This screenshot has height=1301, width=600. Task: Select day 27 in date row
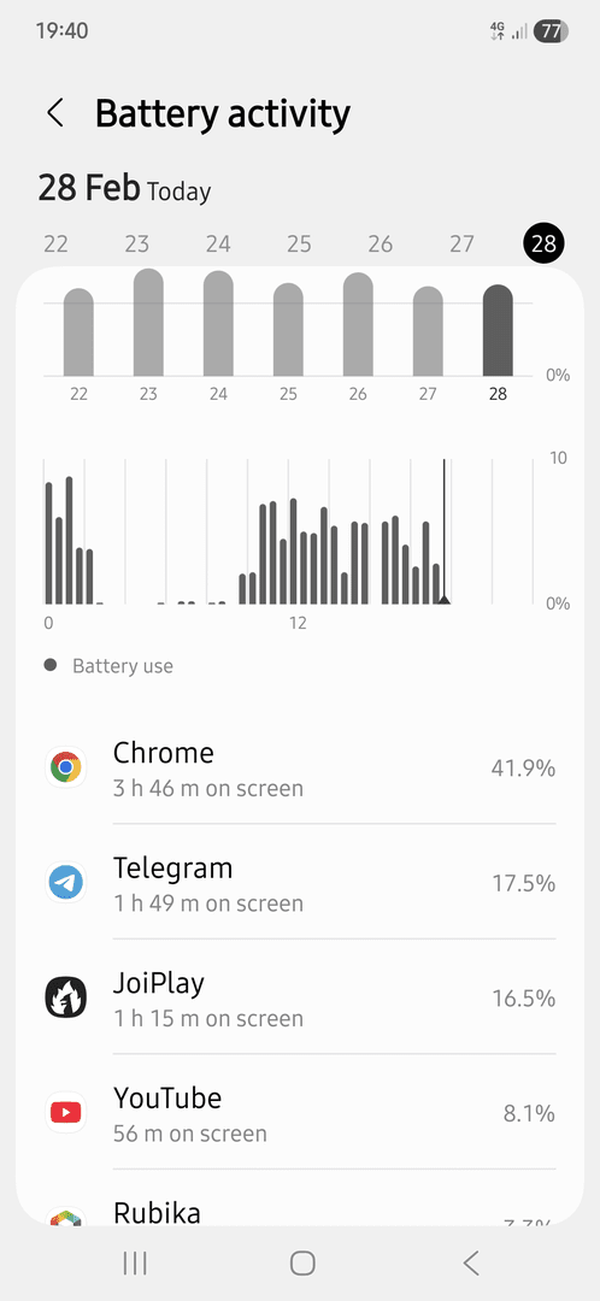pyautogui.click(x=461, y=244)
